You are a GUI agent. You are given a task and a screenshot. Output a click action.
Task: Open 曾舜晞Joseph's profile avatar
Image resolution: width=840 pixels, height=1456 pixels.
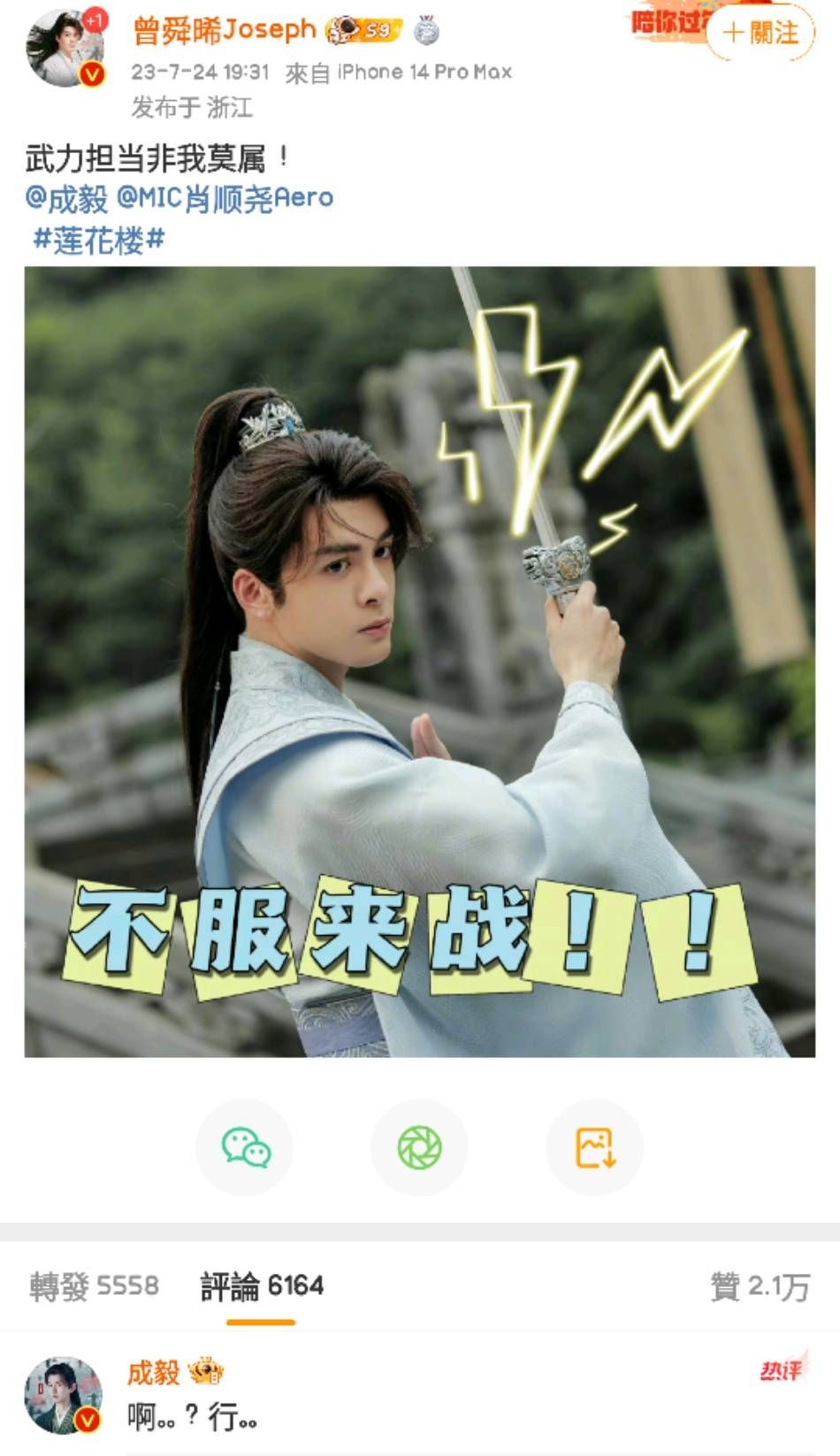click(65, 49)
